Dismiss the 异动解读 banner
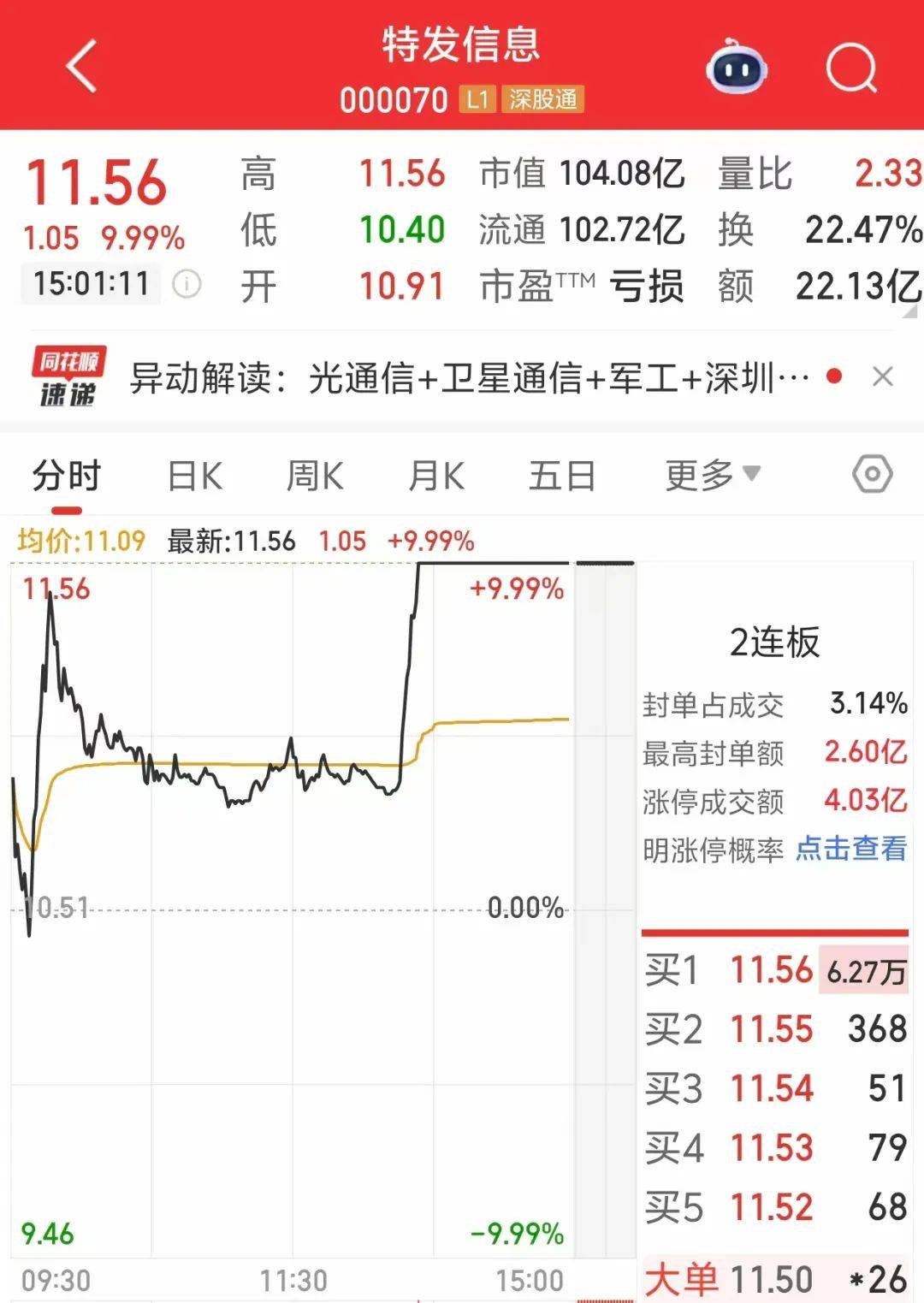This screenshot has width=924, height=1303. [x=882, y=376]
